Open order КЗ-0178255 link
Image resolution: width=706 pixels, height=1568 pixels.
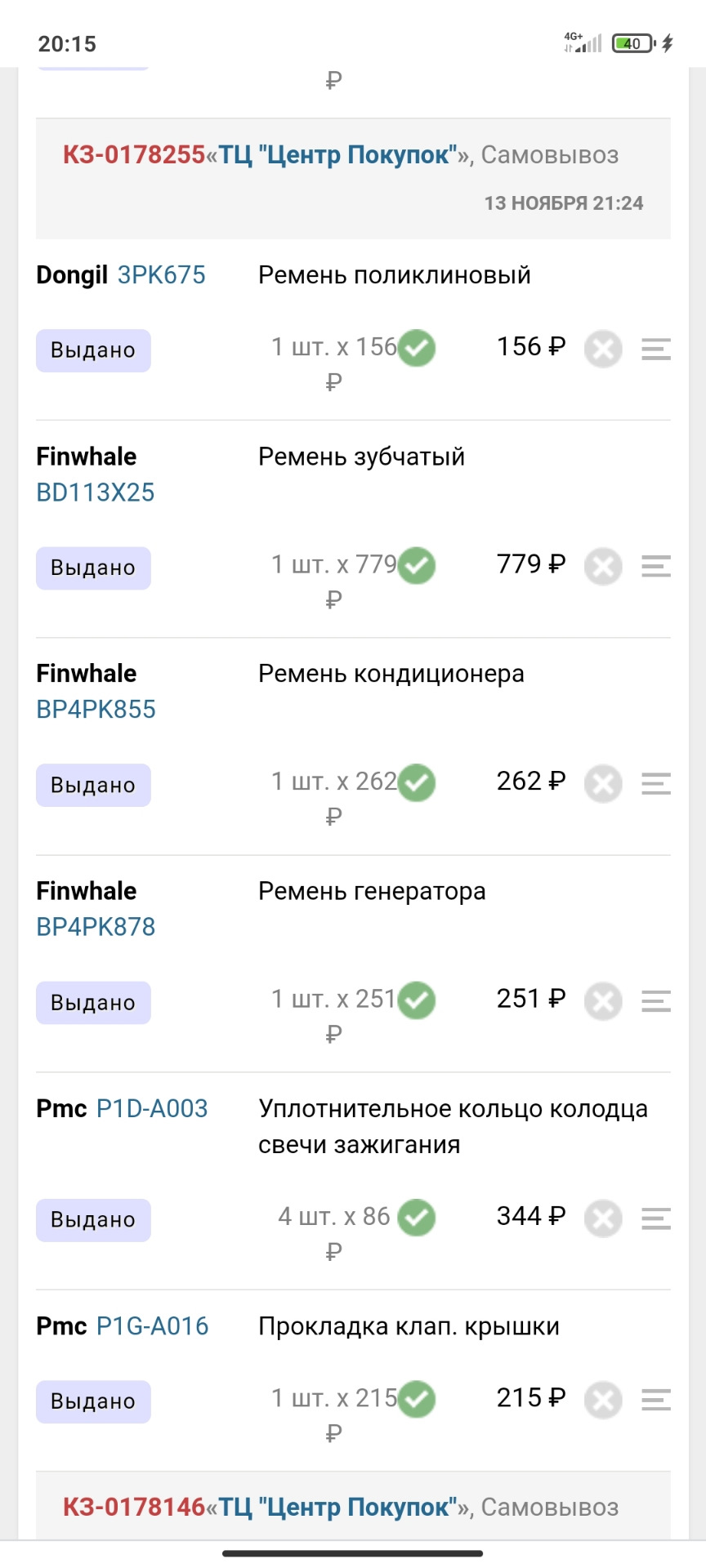point(134,154)
